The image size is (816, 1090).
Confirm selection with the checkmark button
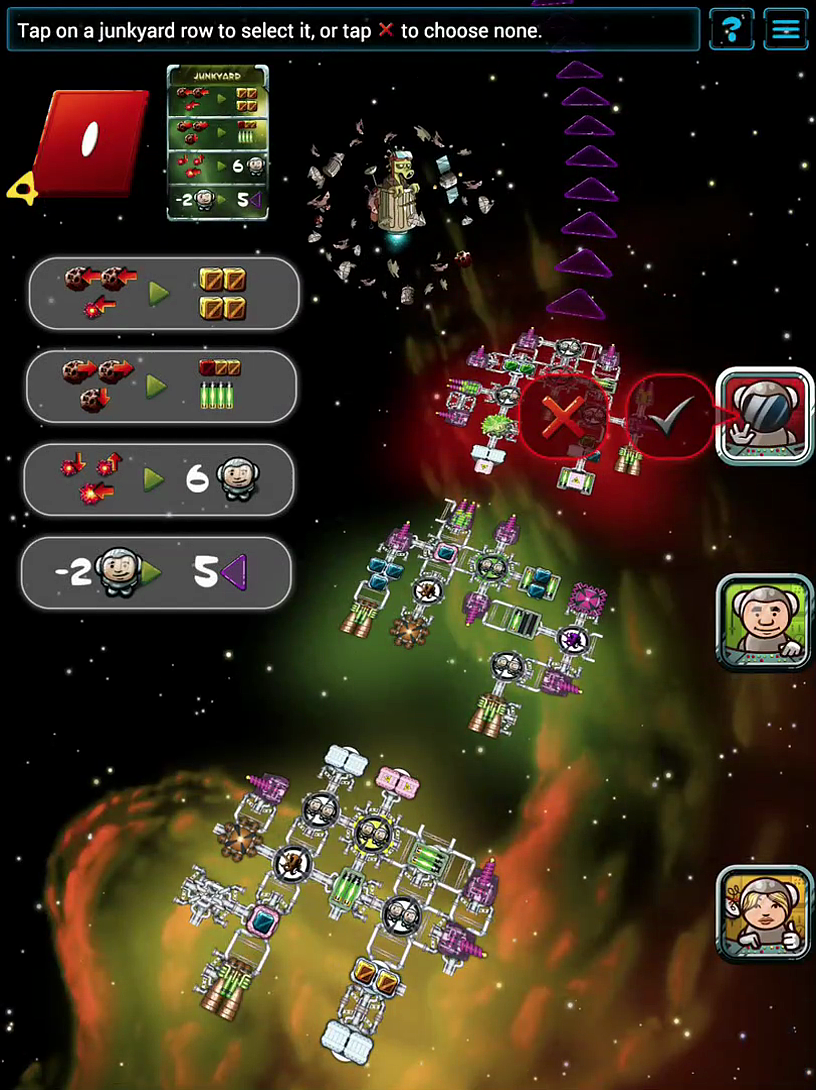(668, 418)
